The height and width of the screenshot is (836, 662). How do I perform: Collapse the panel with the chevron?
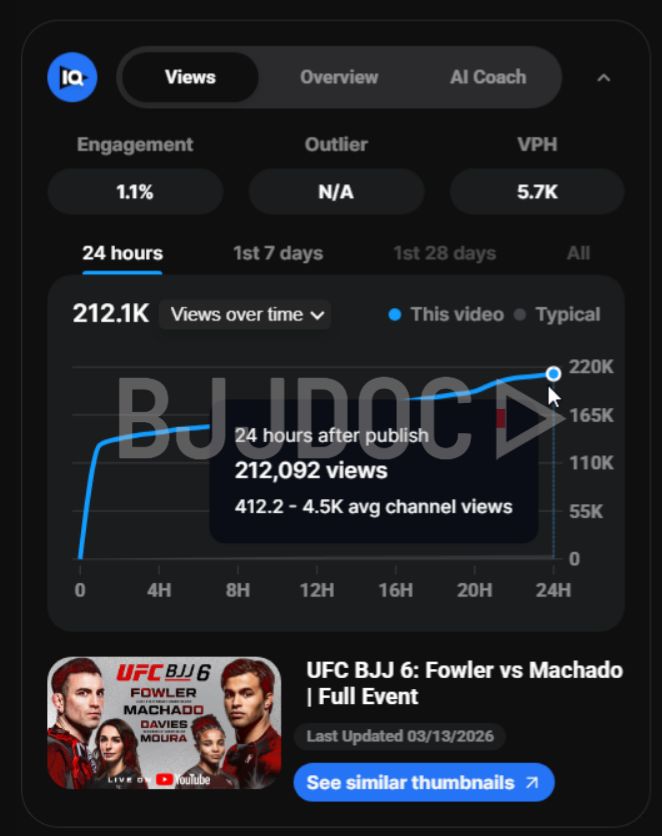pos(603,78)
